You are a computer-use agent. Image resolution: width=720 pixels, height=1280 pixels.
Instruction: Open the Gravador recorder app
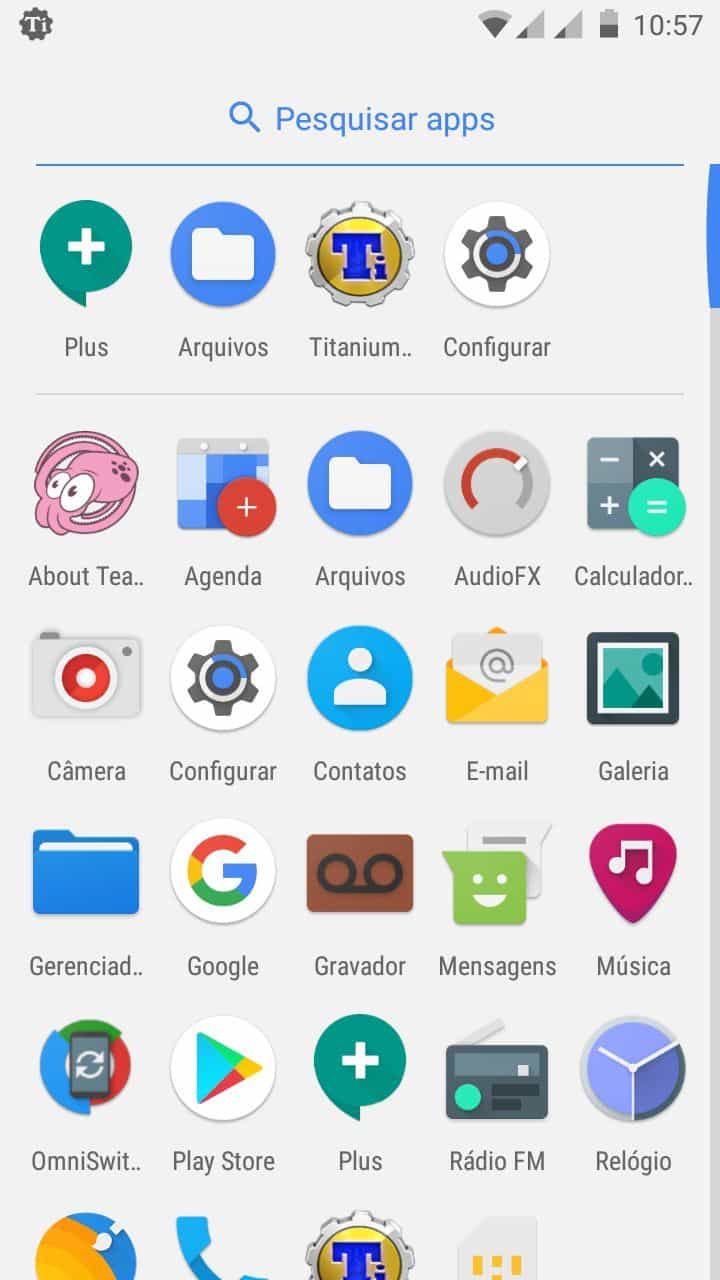[x=360, y=873]
